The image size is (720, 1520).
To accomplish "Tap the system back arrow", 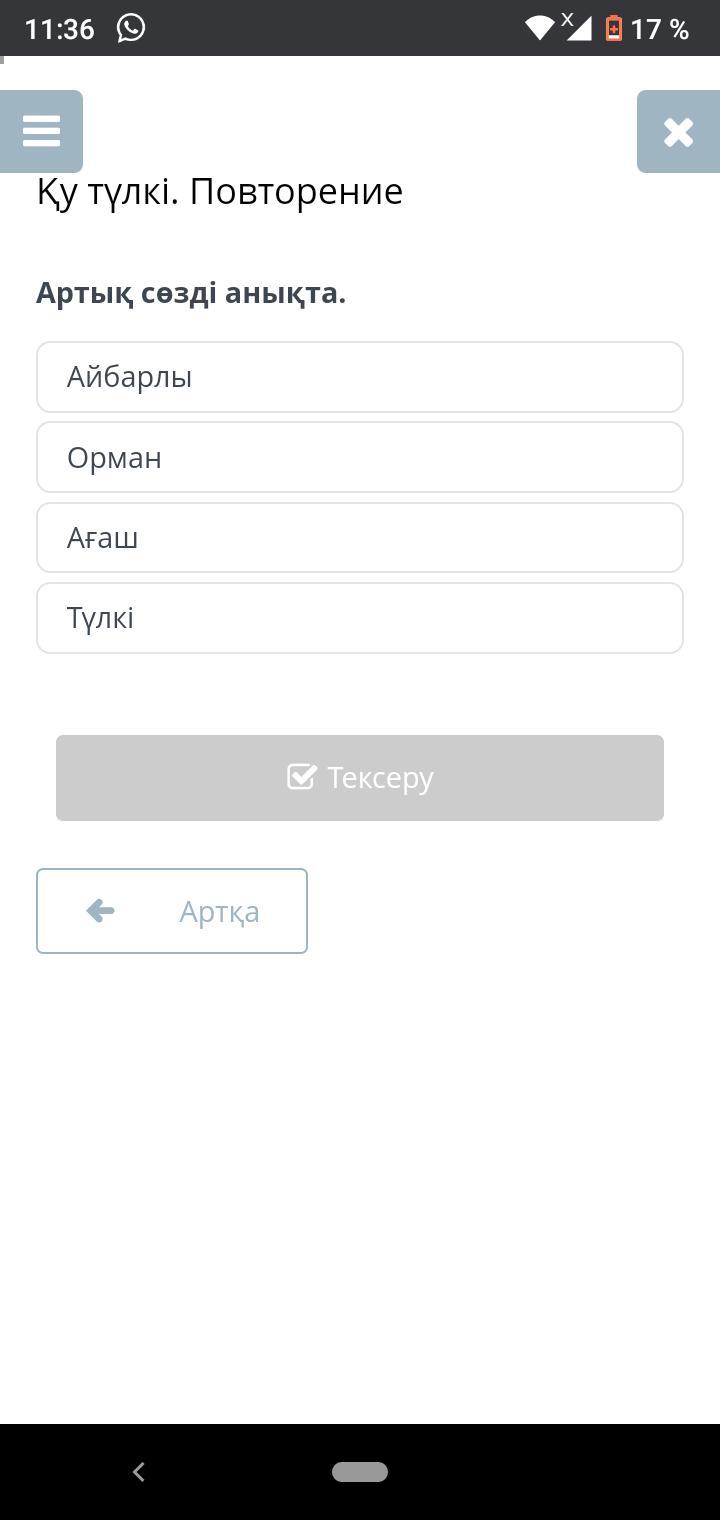I will point(139,1471).
